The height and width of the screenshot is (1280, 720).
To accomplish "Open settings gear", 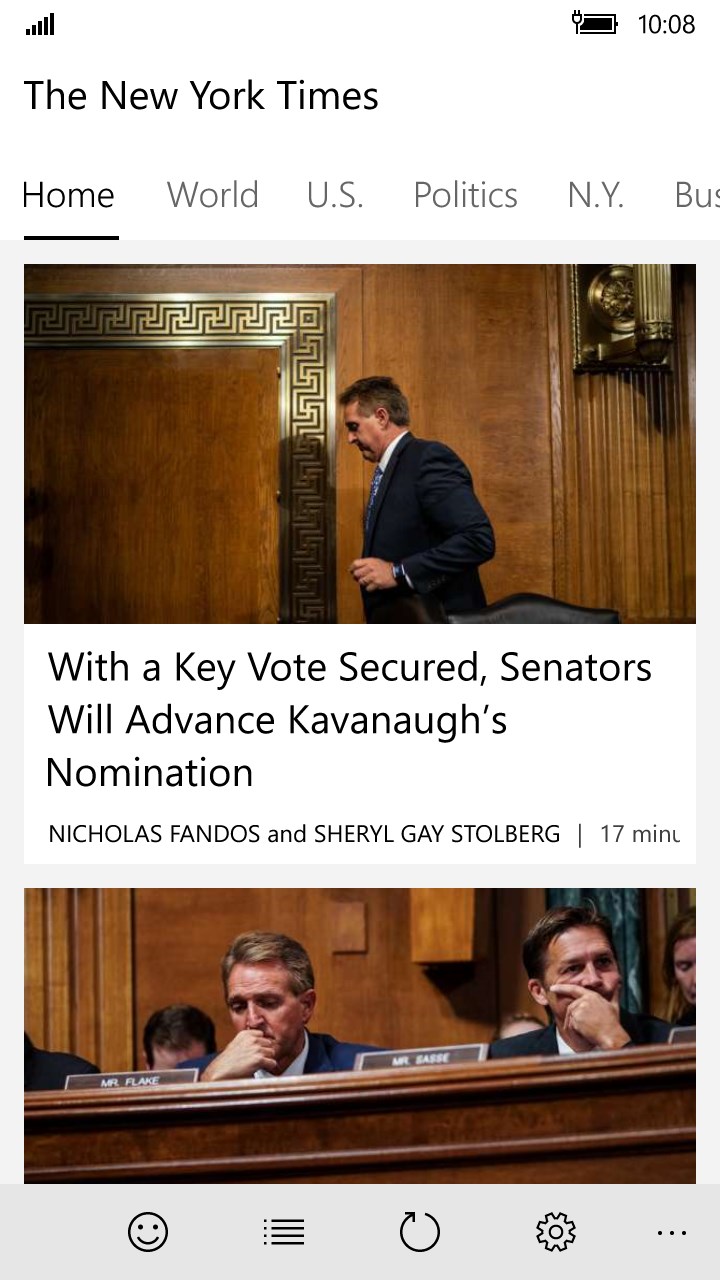I will click(x=556, y=1232).
